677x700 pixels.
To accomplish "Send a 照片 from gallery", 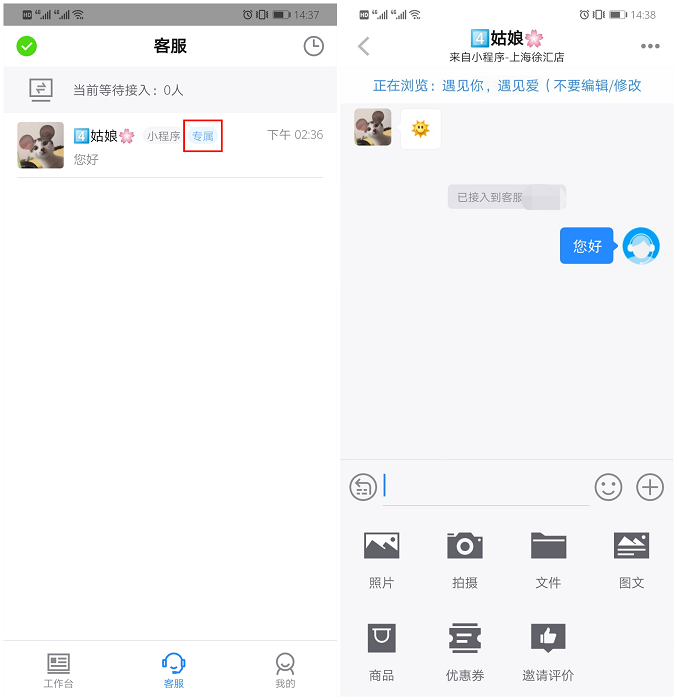I will point(382,558).
